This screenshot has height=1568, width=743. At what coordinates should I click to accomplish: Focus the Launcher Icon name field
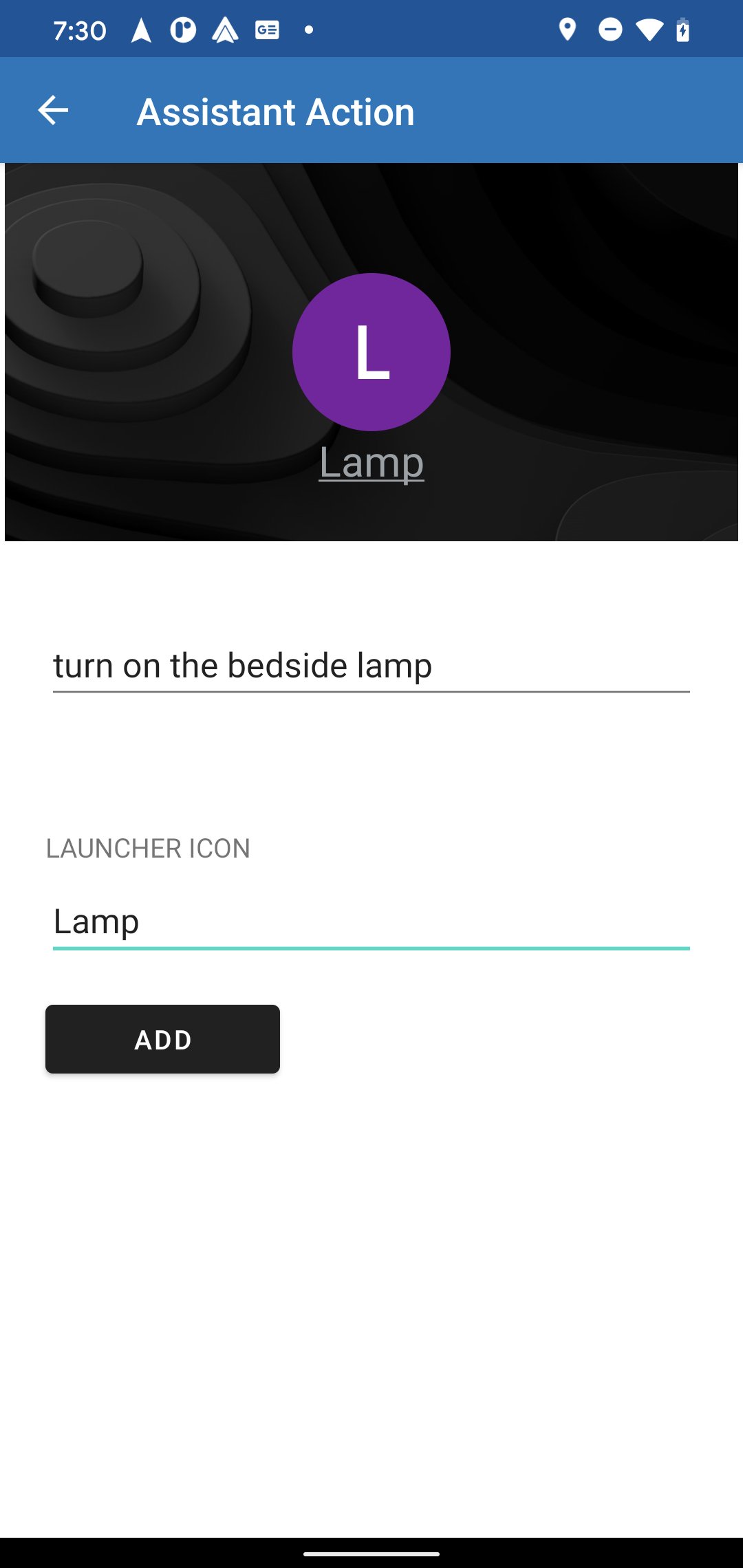tap(371, 922)
